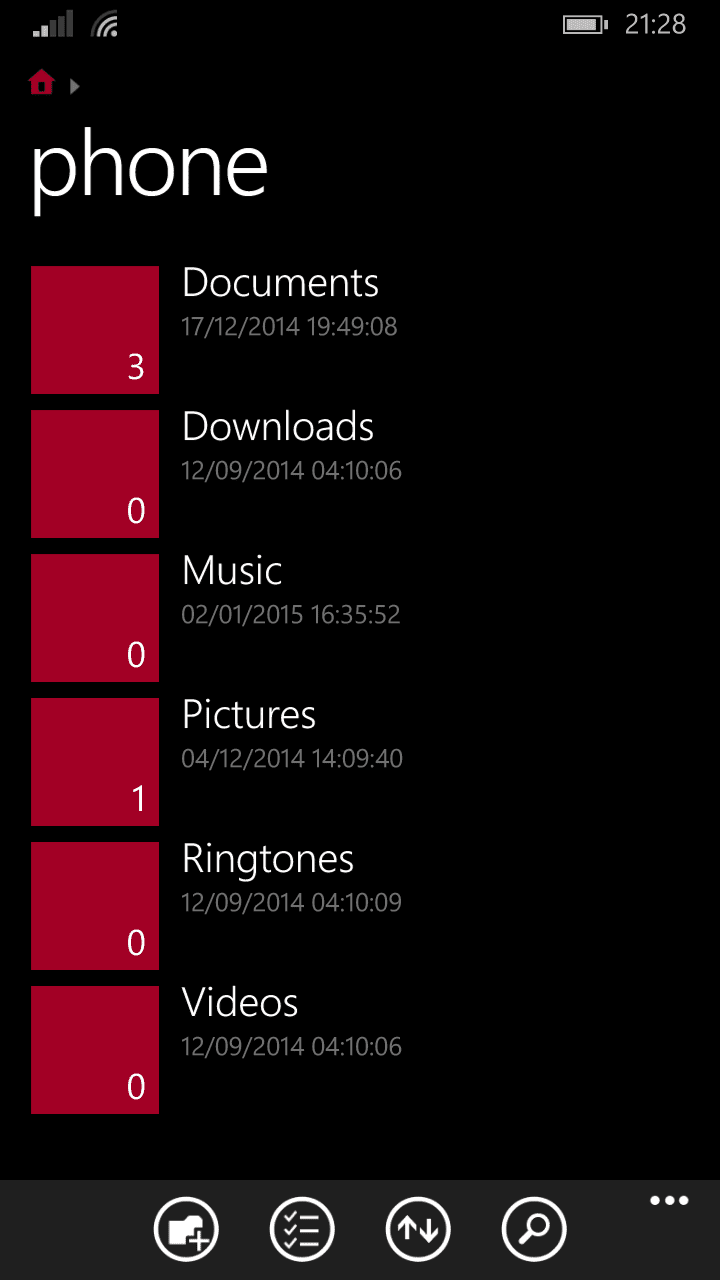The height and width of the screenshot is (1280, 720).
Task: Go to the home breadcrumb icon
Action: (x=41, y=82)
